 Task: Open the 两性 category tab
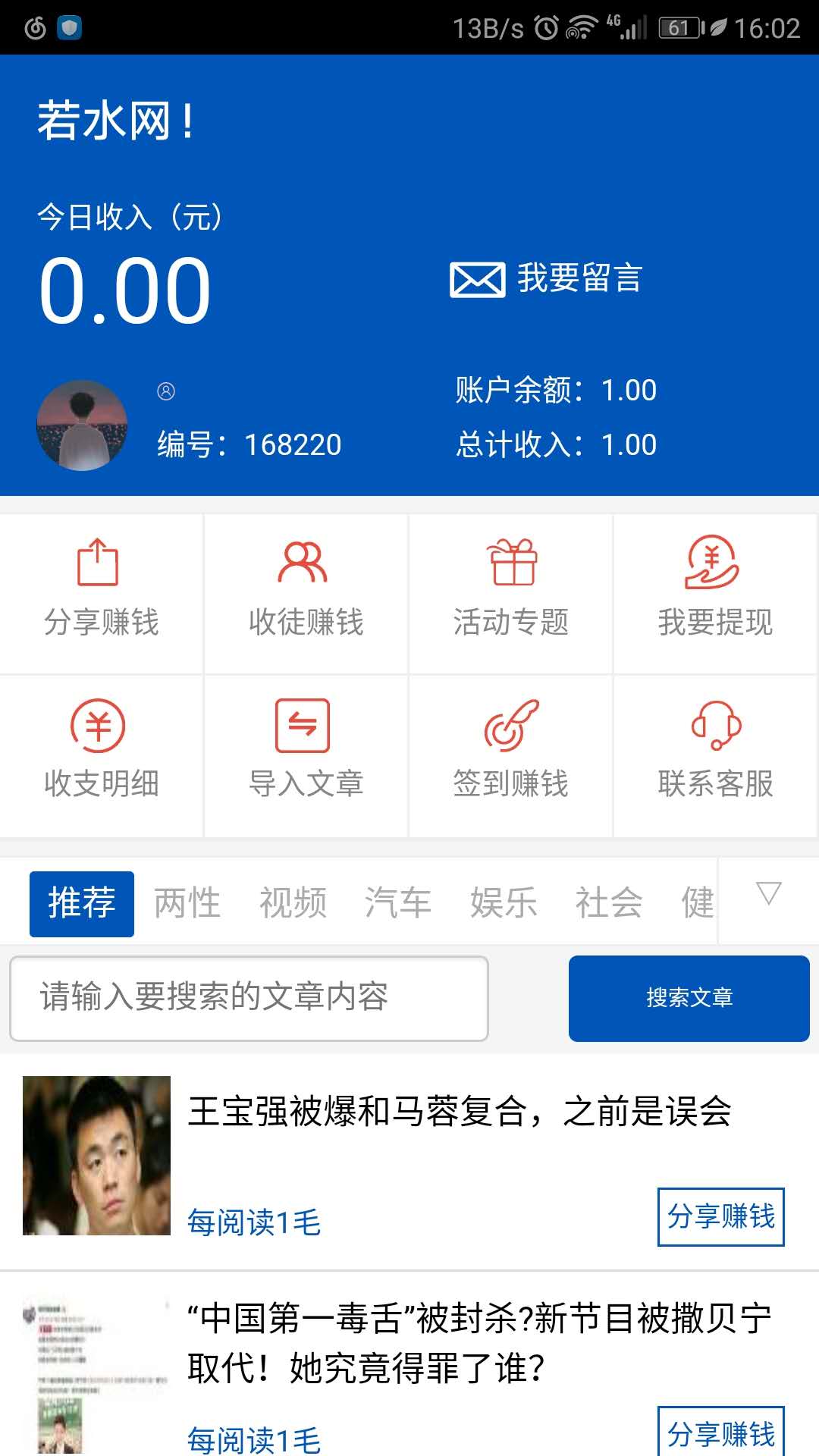tap(187, 902)
